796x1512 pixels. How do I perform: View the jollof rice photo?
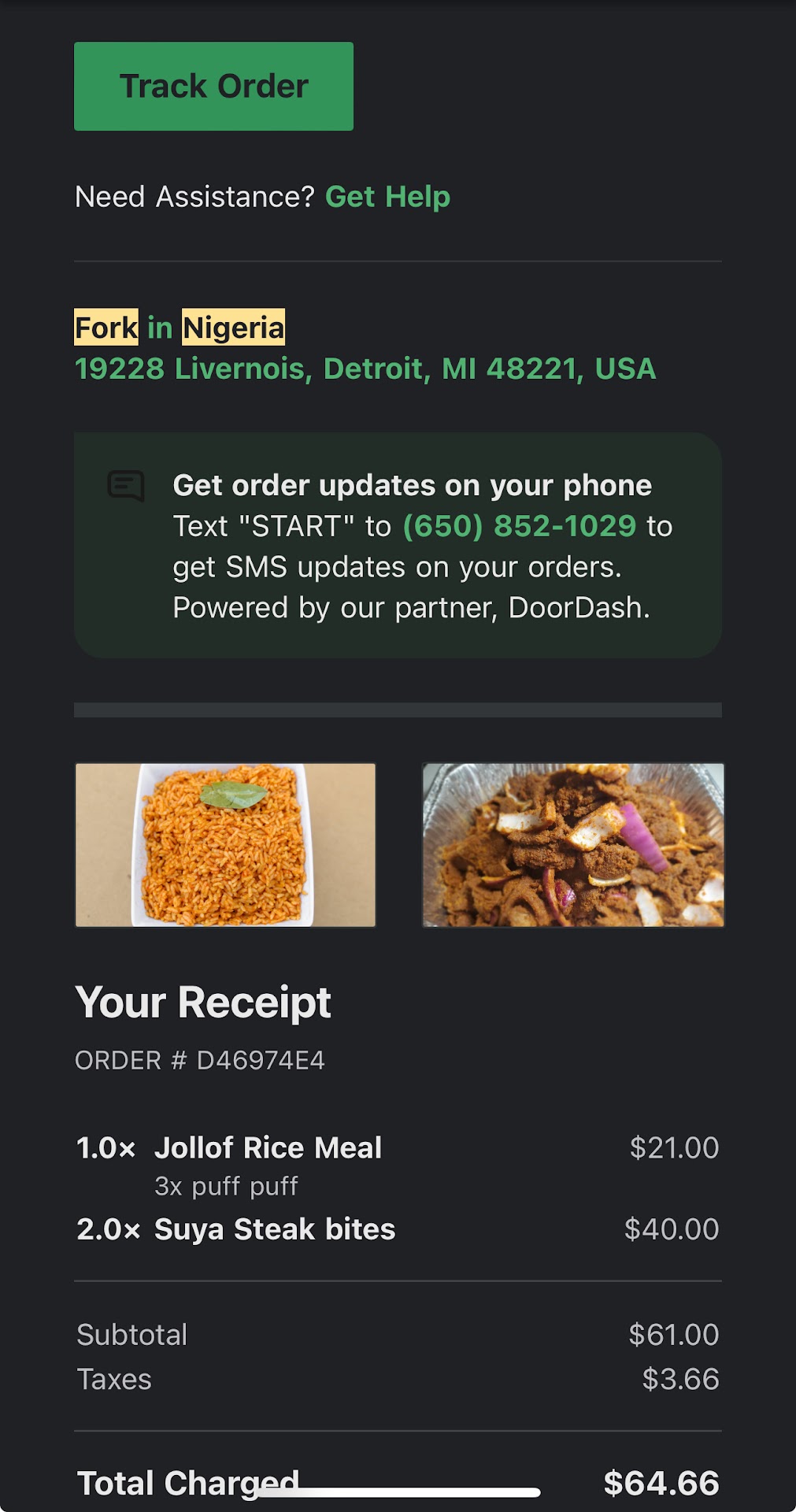pos(225,844)
